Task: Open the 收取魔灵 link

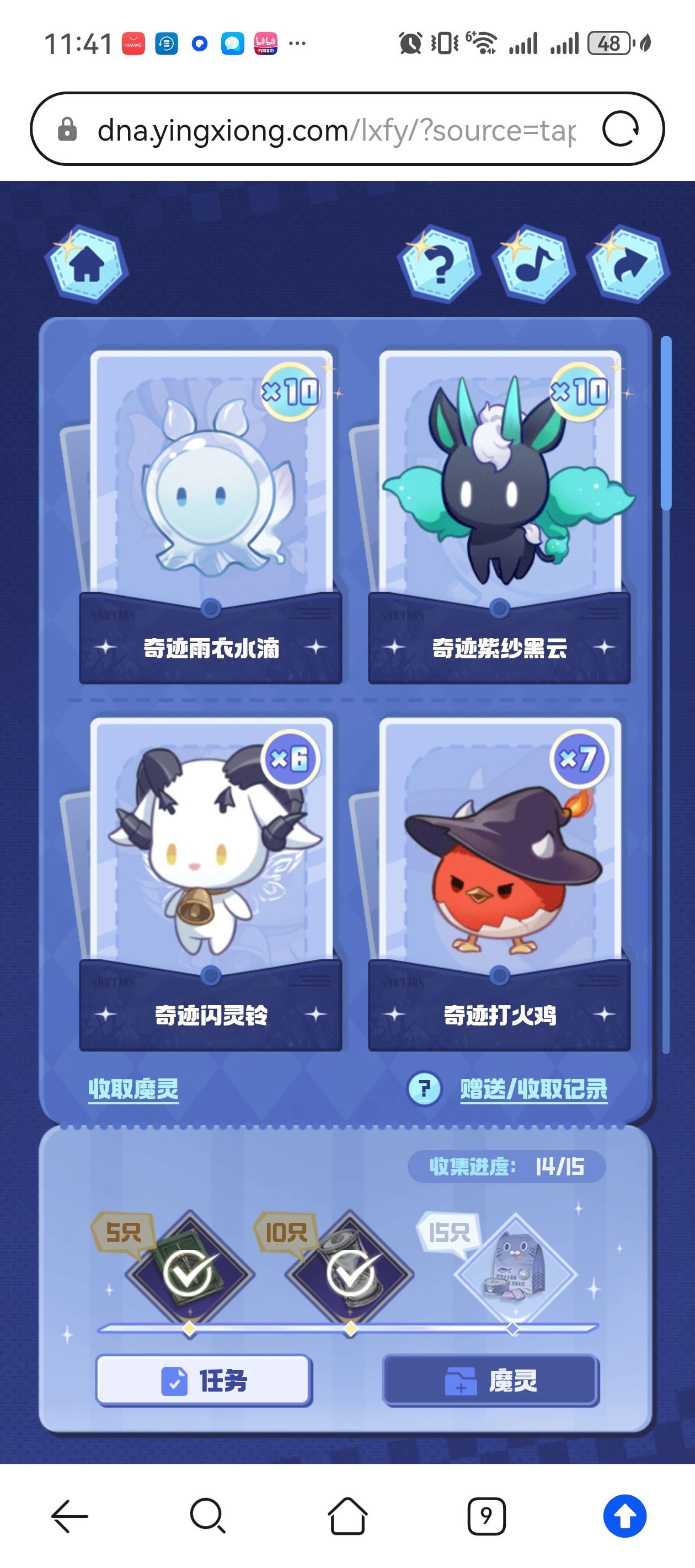Action: [x=133, y=1089]
